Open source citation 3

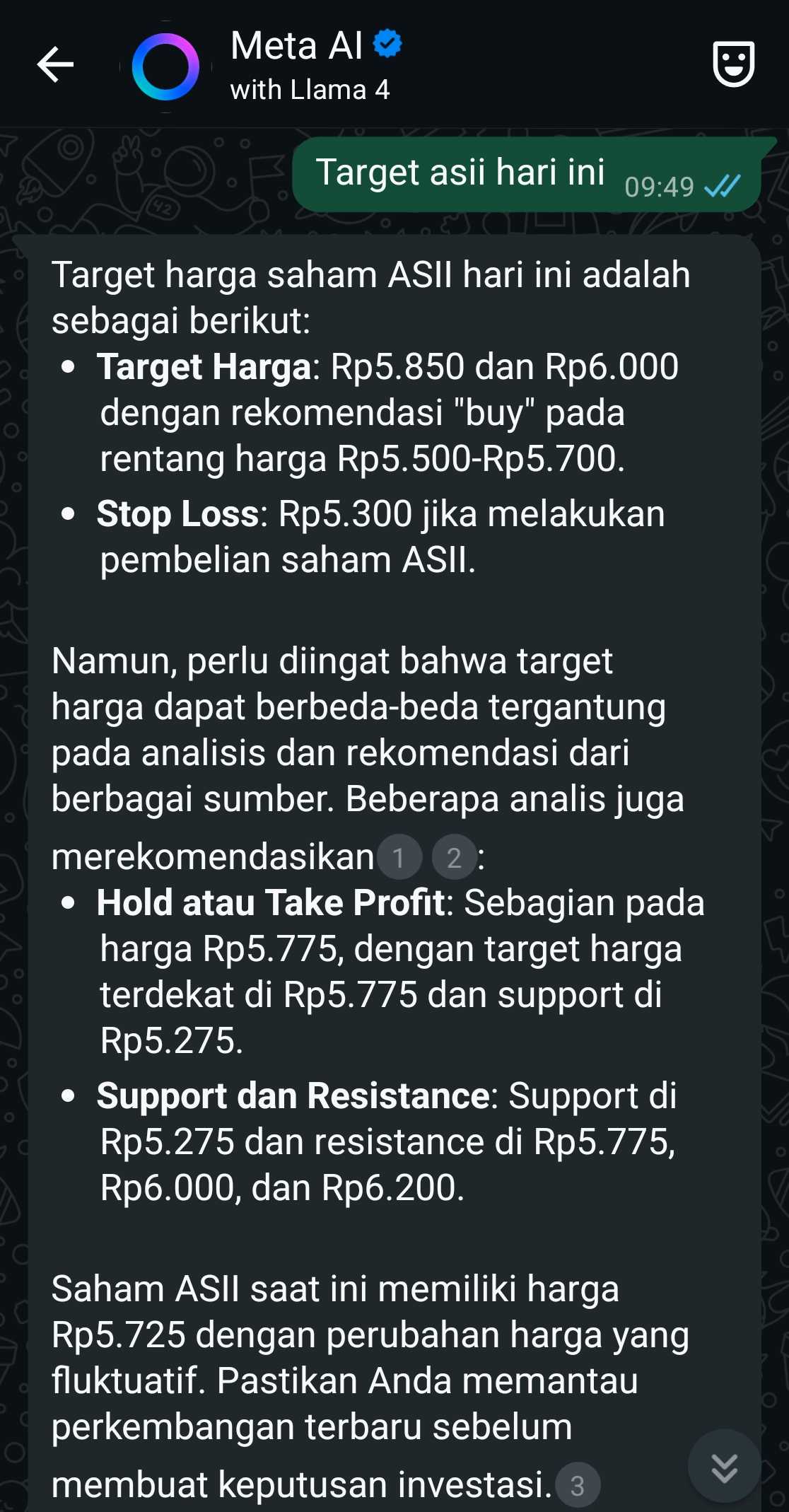coord(577,1486)
